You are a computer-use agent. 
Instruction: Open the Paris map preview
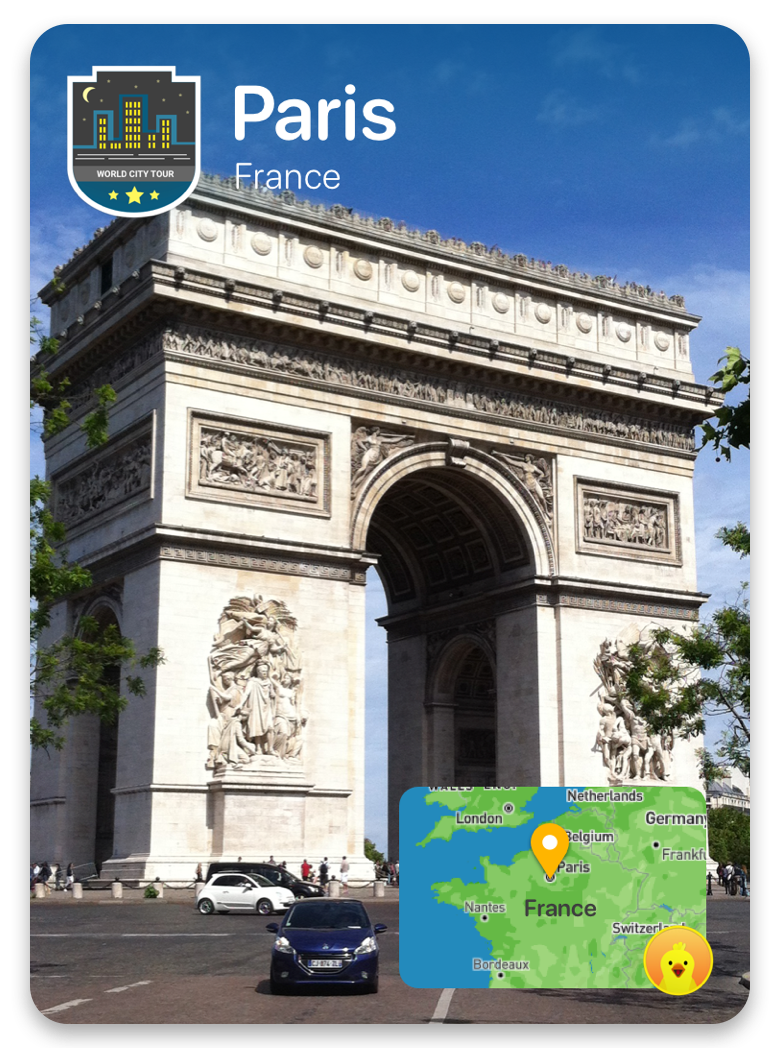pyautogui.click(x=540, y=880)
